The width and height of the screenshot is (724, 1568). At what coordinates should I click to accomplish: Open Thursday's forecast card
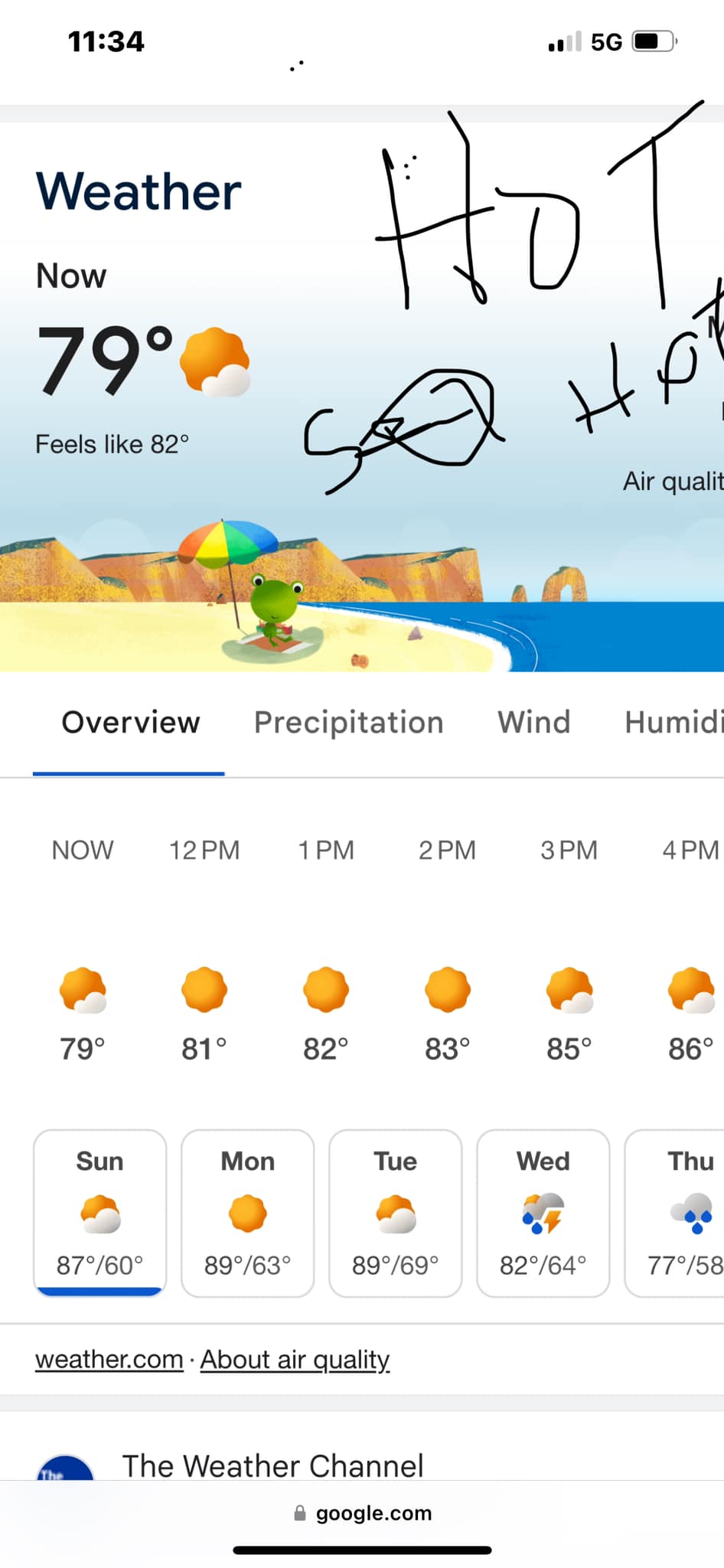coord(677,1212)
